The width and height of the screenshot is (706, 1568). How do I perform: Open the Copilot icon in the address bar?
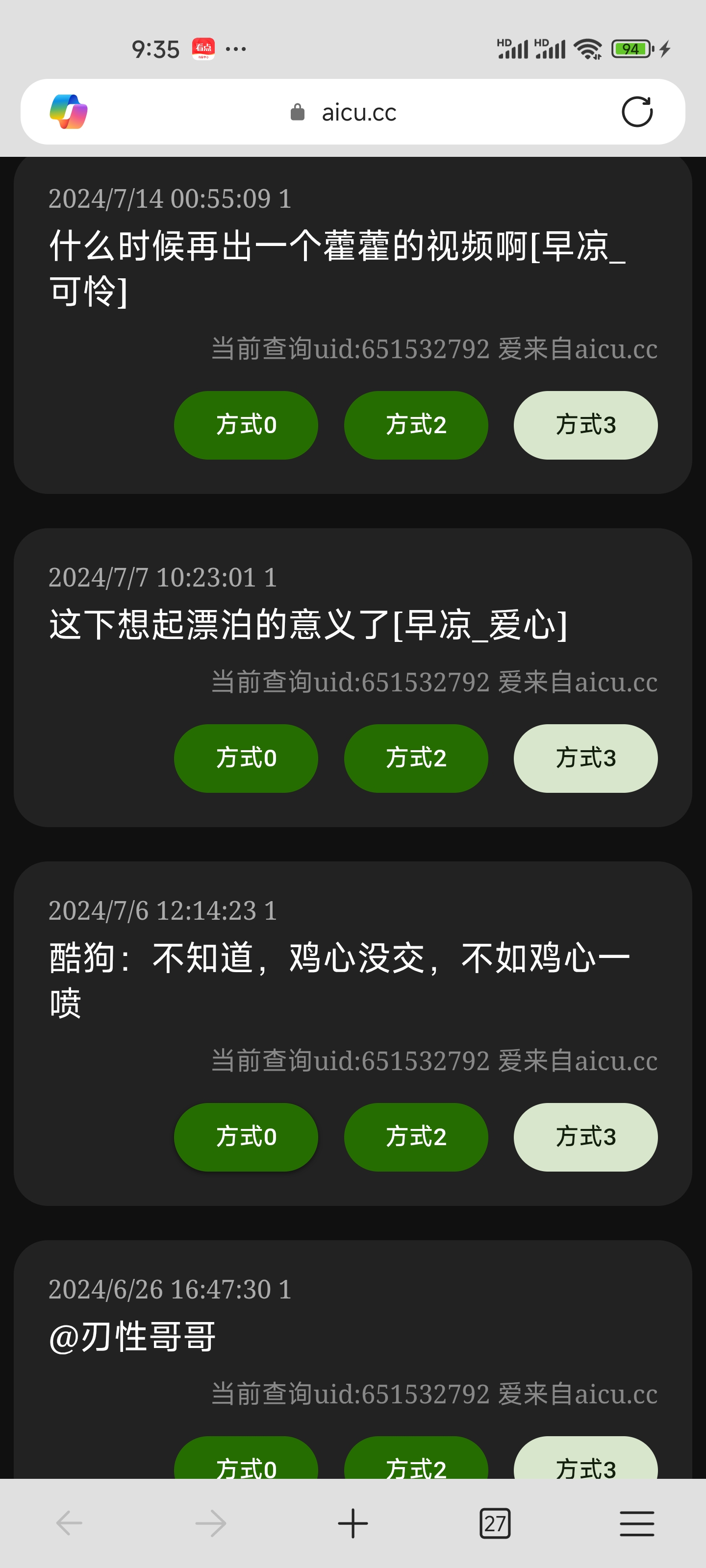(68, 112)
